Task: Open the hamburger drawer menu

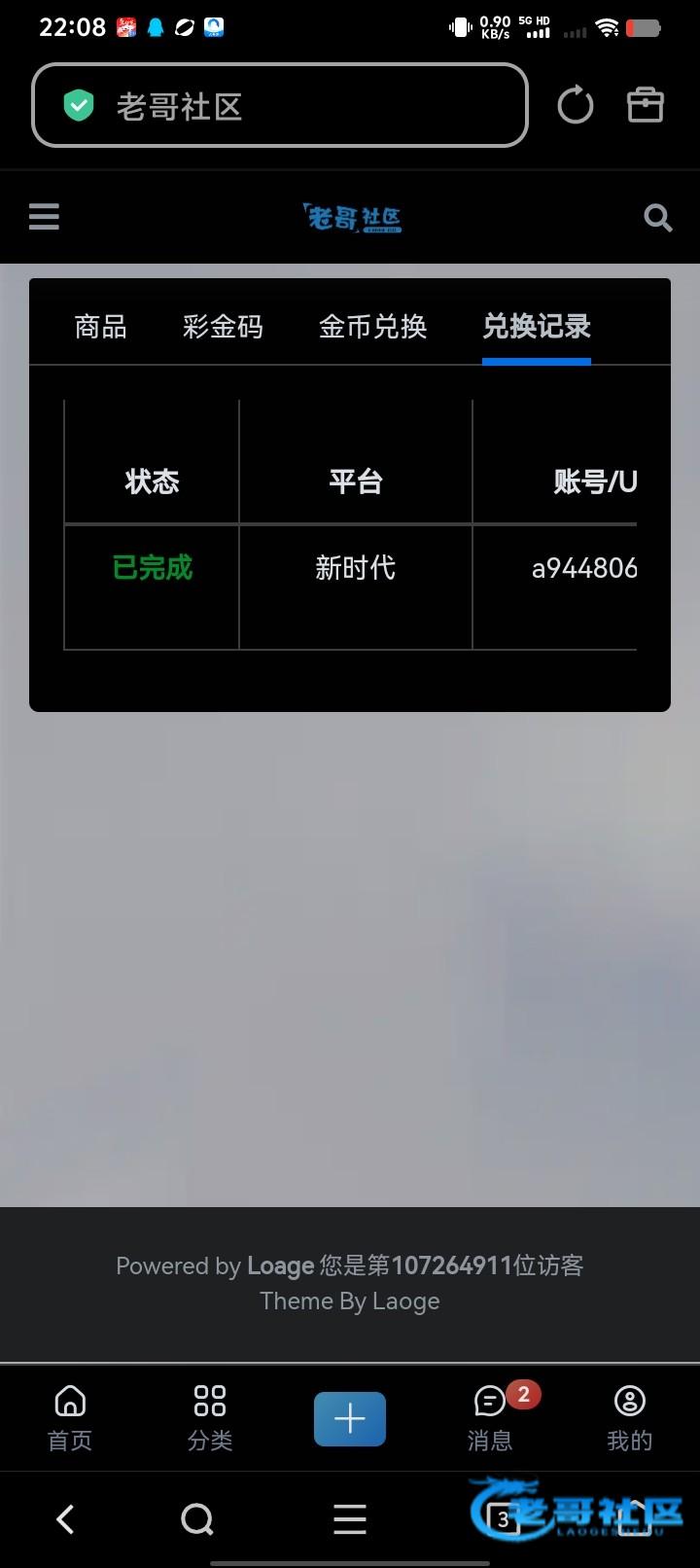Action: pos(44,216)
